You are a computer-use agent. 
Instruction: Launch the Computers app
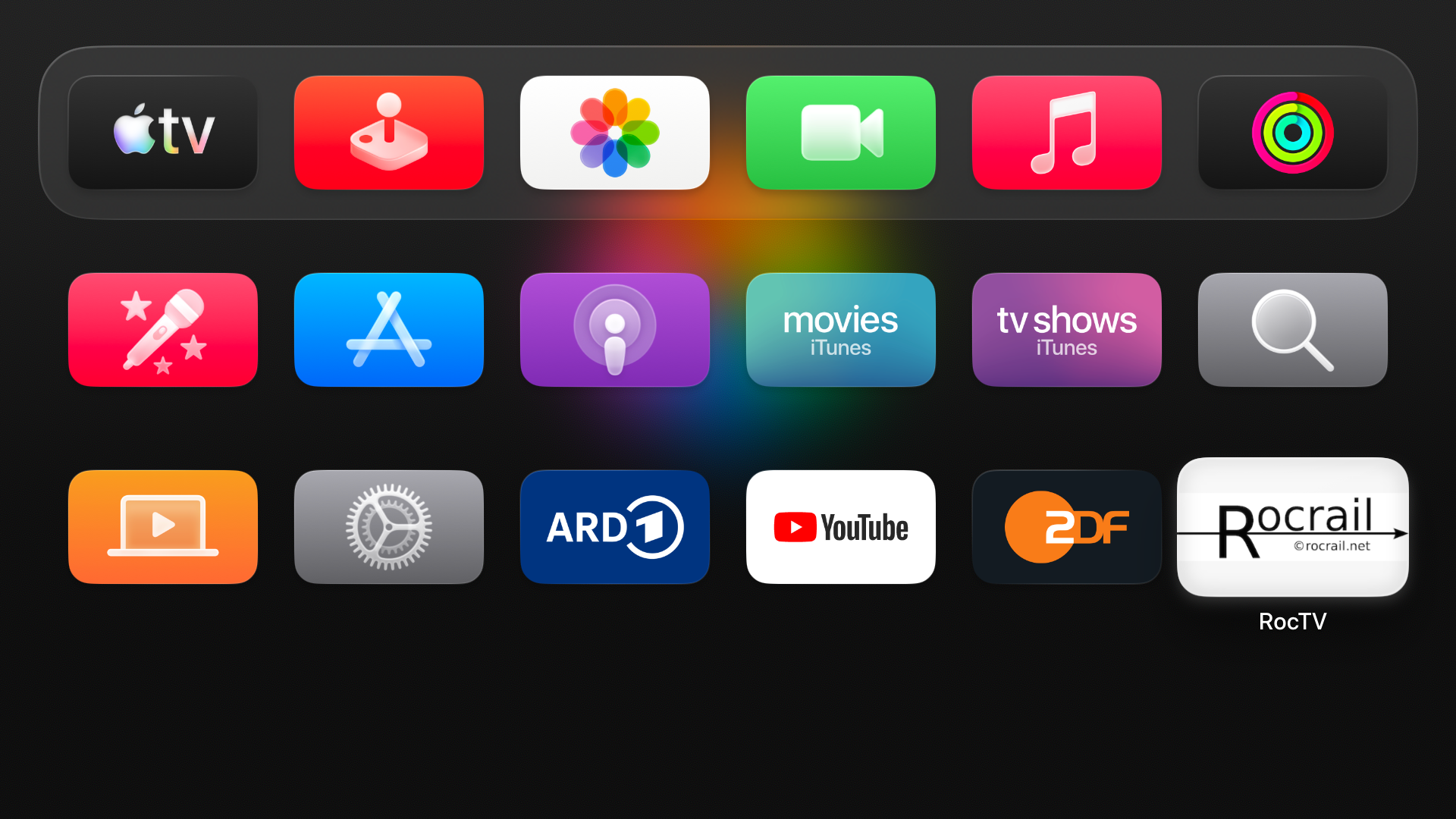[163, 527]
